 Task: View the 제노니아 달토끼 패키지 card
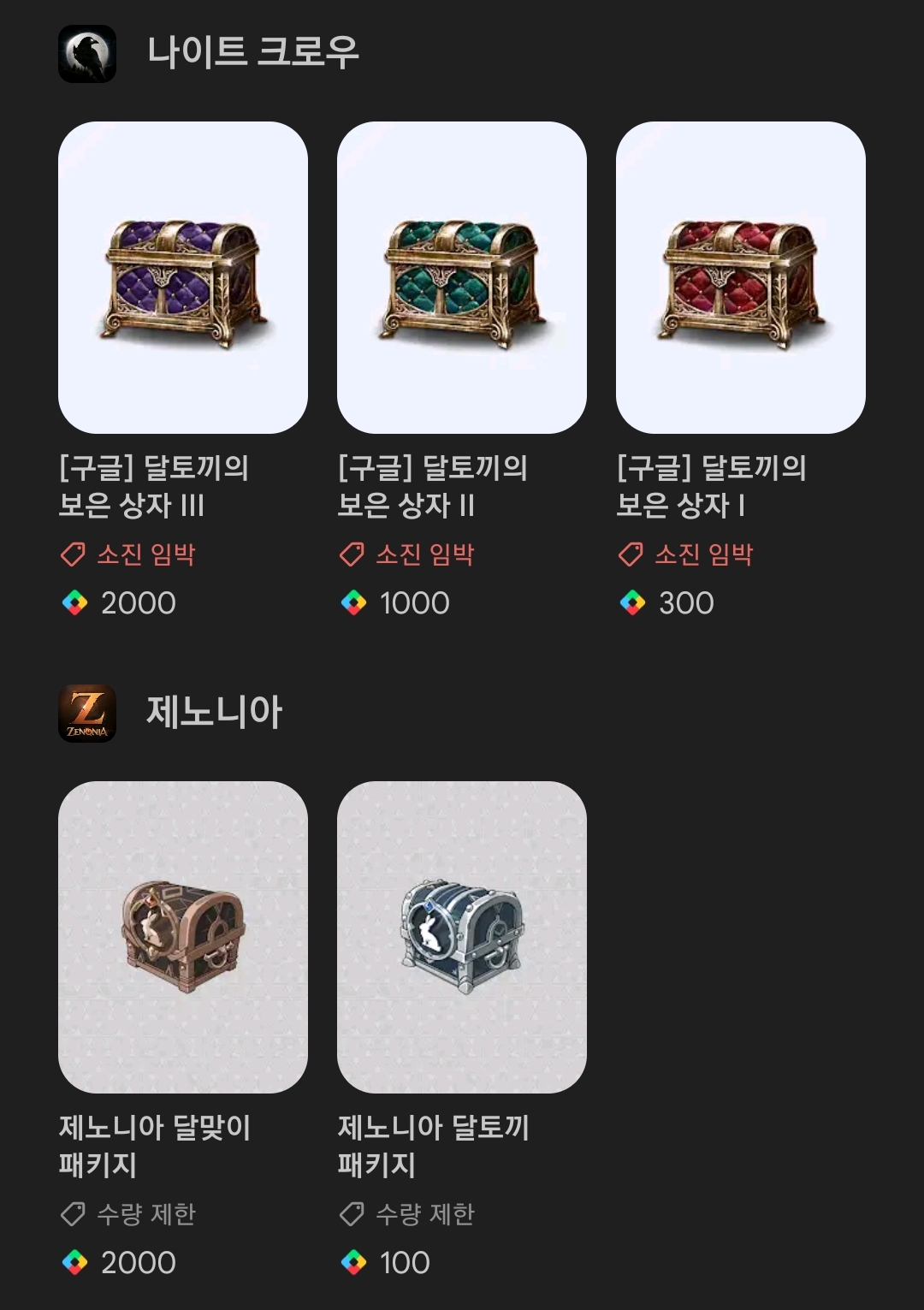point(461,937)
